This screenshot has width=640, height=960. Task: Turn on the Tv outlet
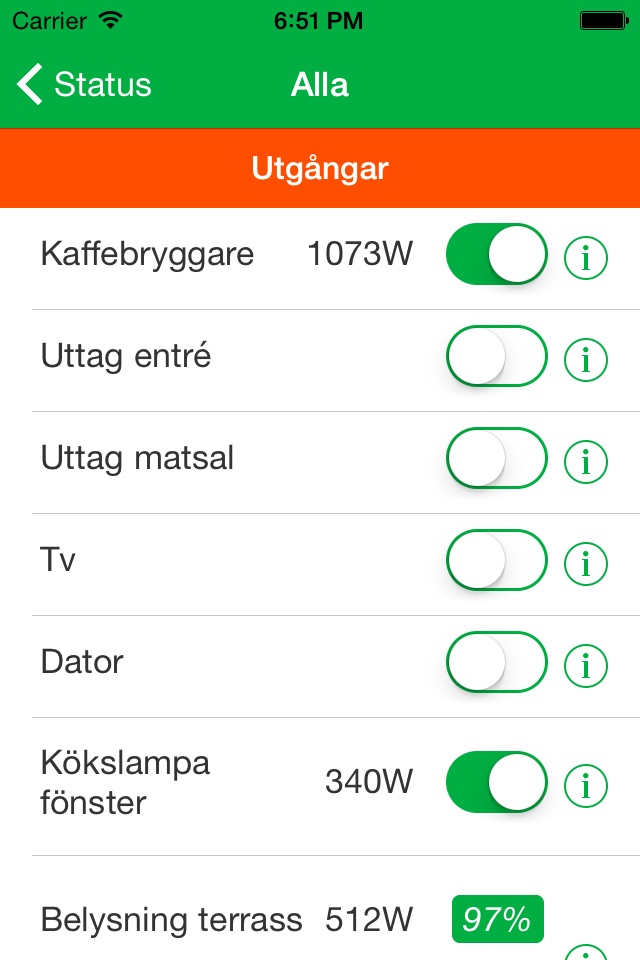click(496, 561)
